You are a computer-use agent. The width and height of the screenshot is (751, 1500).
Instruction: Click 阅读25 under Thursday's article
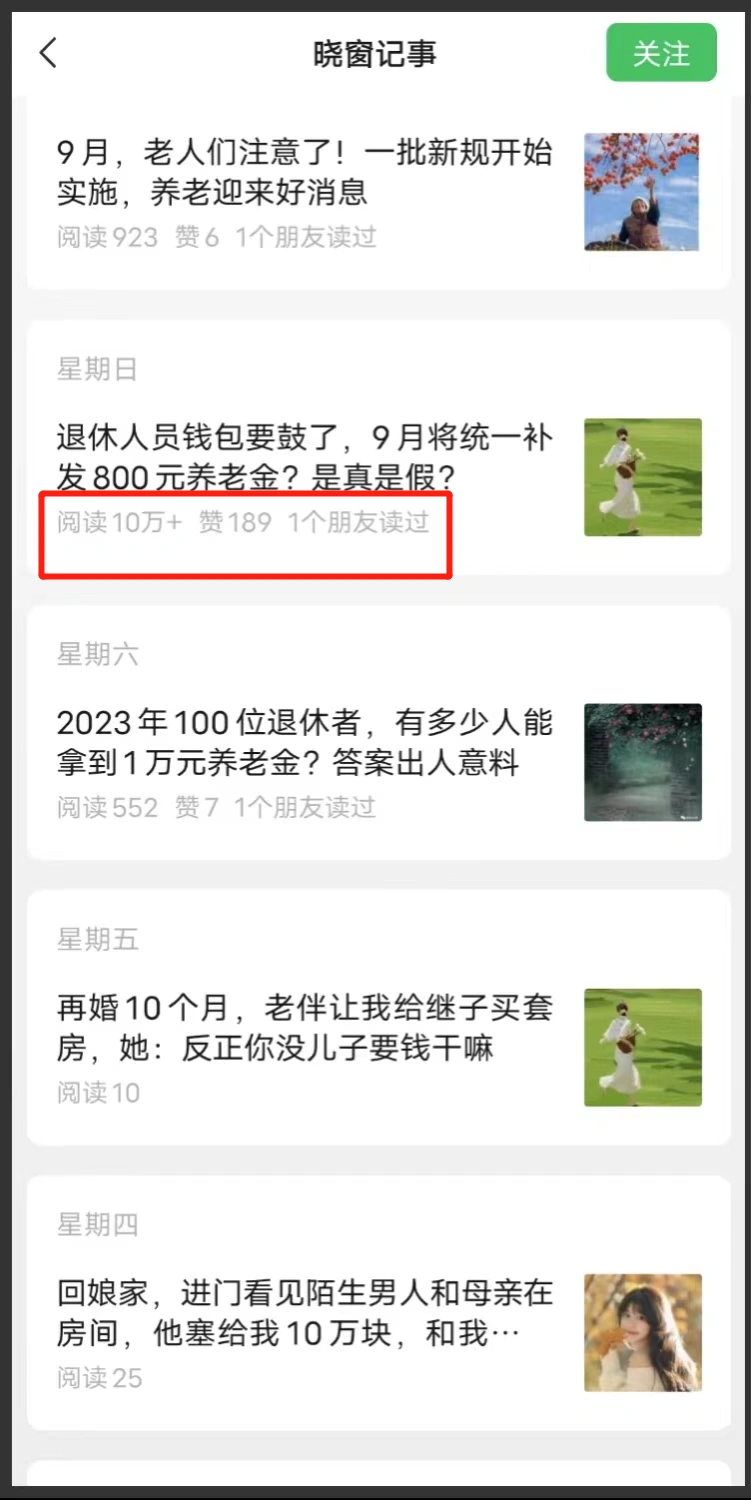pos(99,1378)
